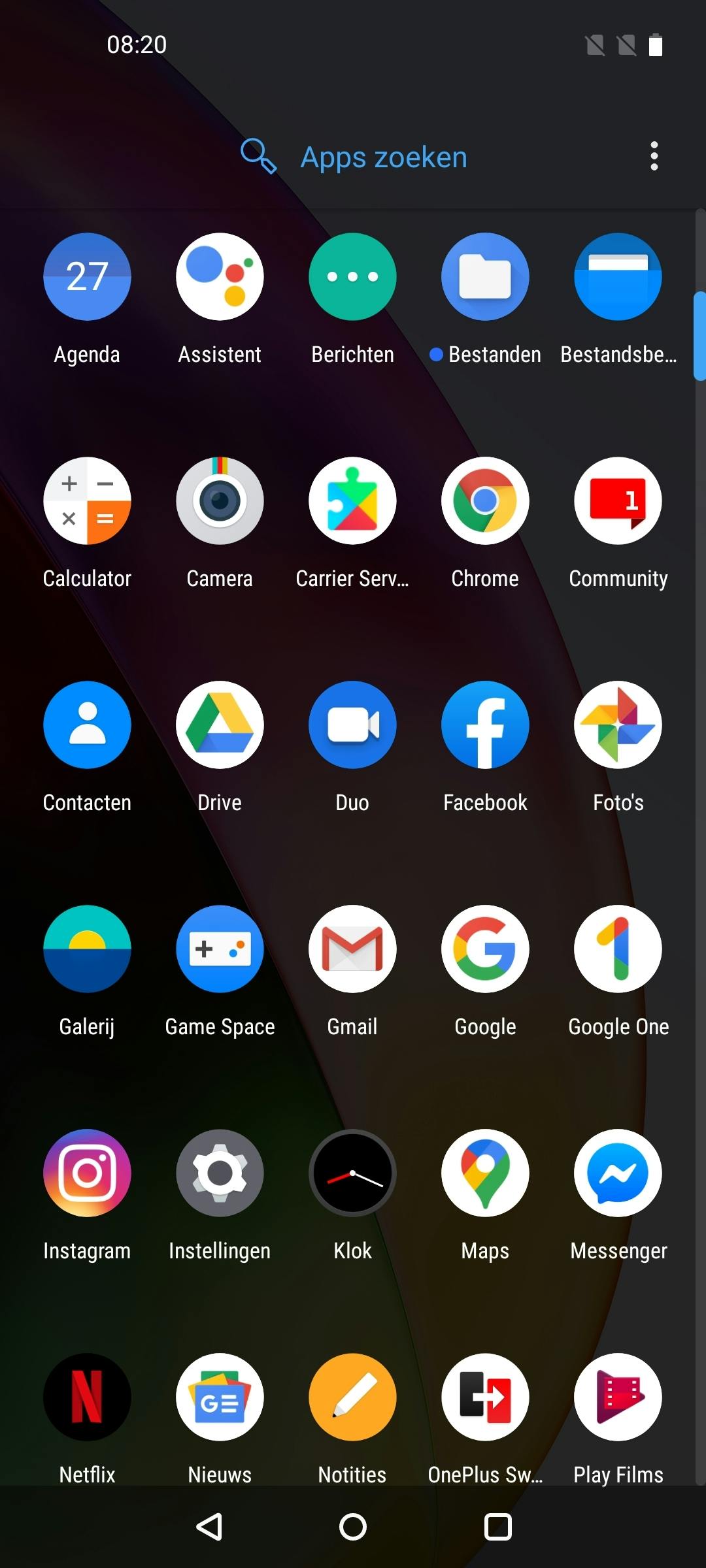Viewport: 706px width, 1568px height.
Task: Launch Google Maps
Action: [x=485, y=1173]
